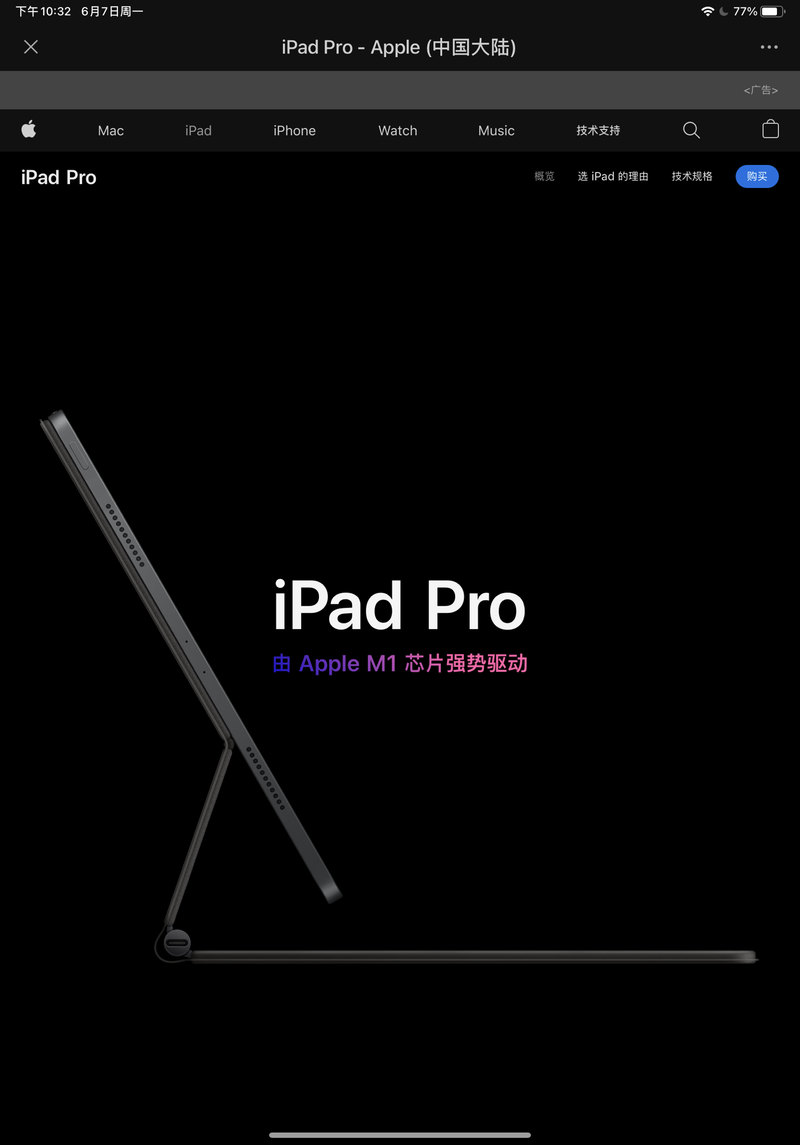Tap the iPad Pro local nav title
Image resolution: width=800 pixels, height=1145 pixels.
(x=59, y=178)
